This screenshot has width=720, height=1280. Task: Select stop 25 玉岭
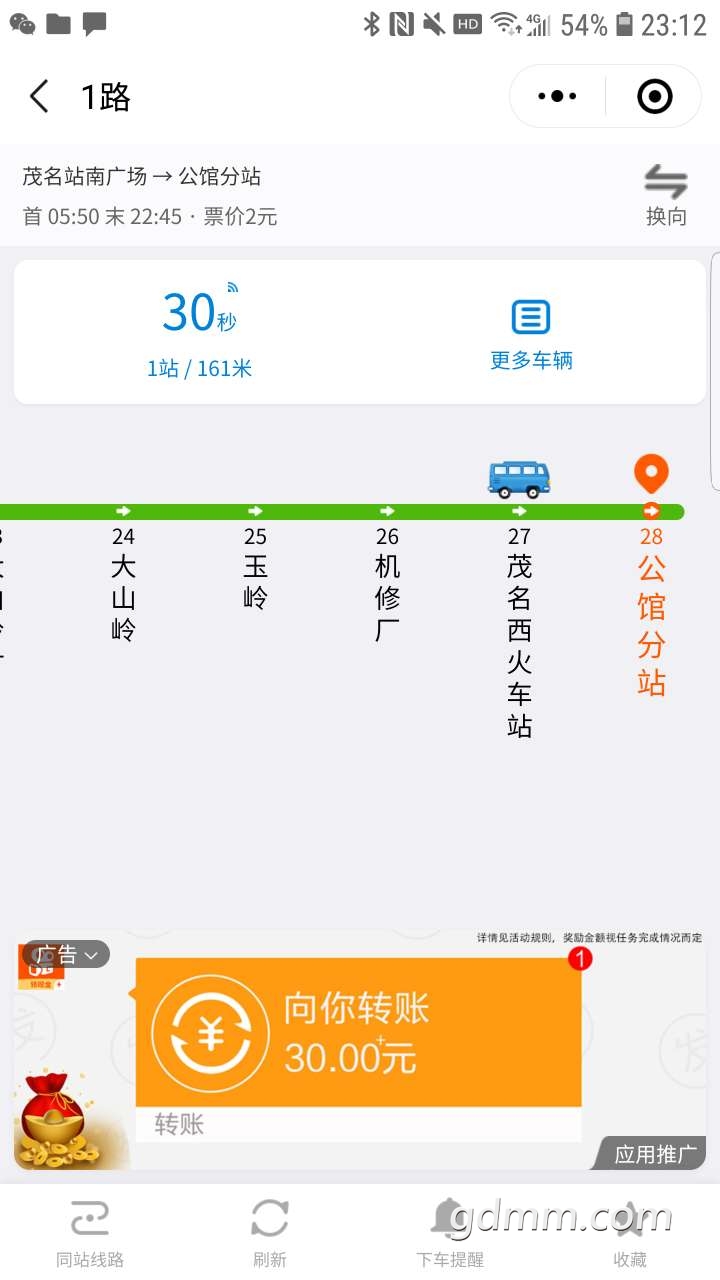(255, 570)
